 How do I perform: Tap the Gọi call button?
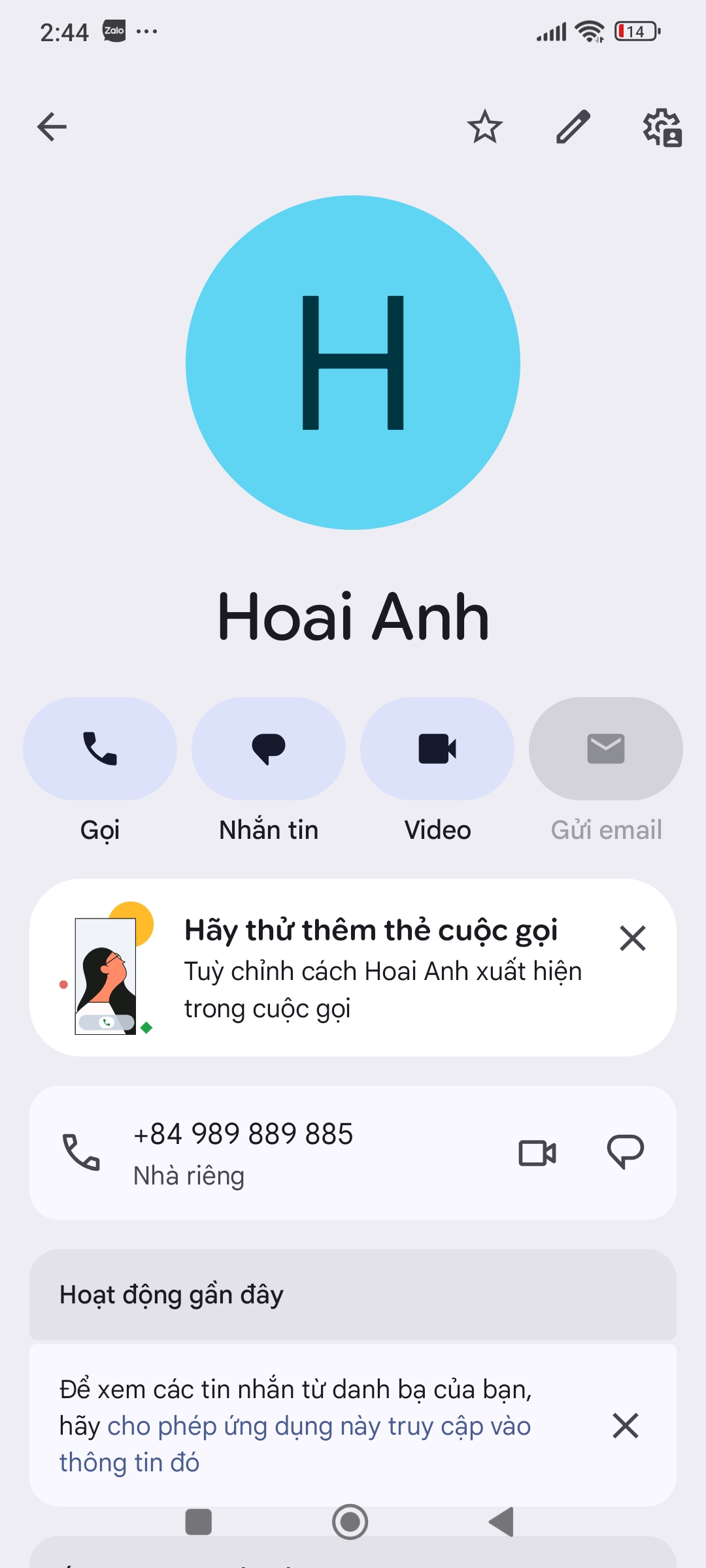pyautogui.click(x=100, y=749)
